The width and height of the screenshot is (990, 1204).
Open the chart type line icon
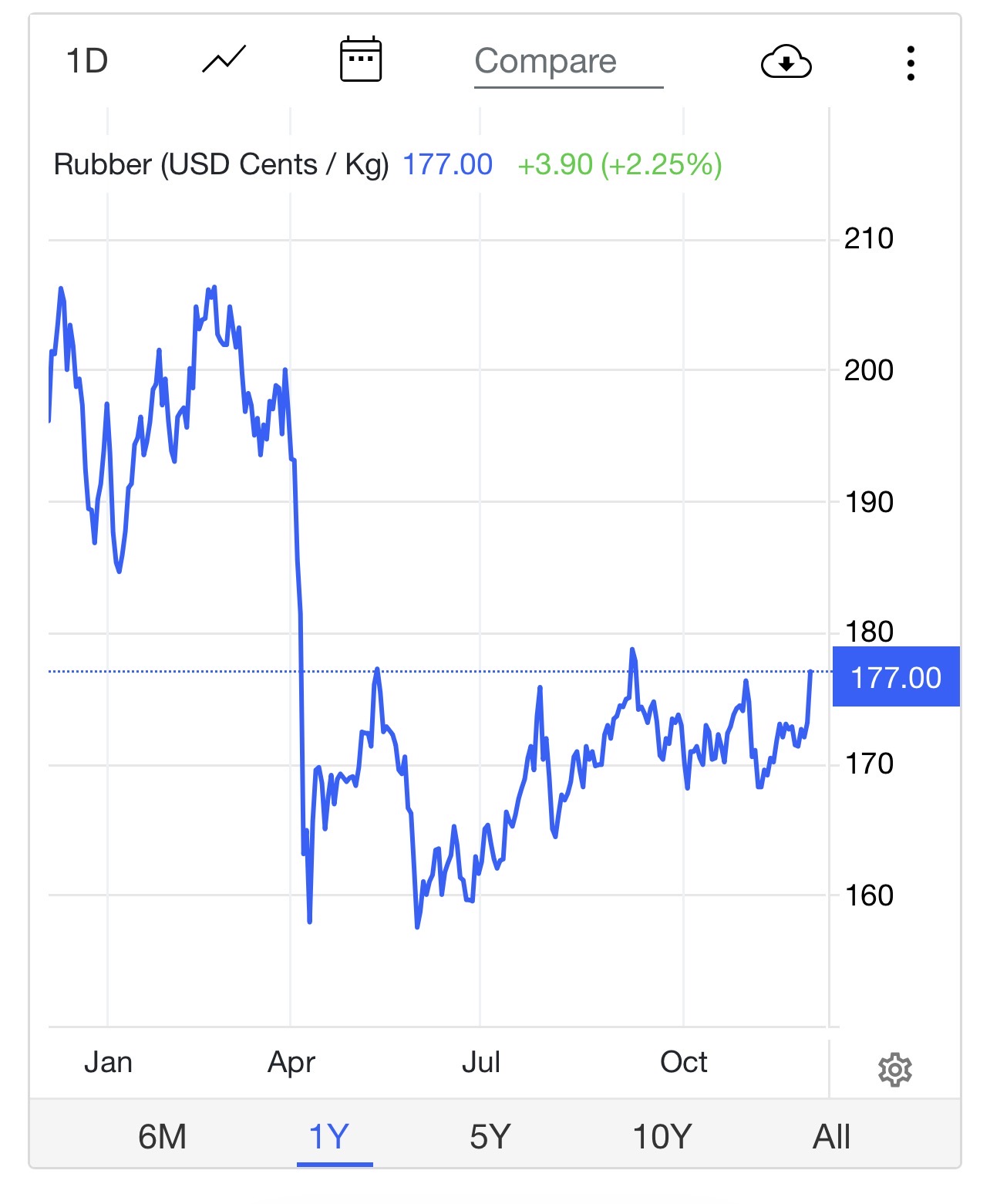point(224,60)
